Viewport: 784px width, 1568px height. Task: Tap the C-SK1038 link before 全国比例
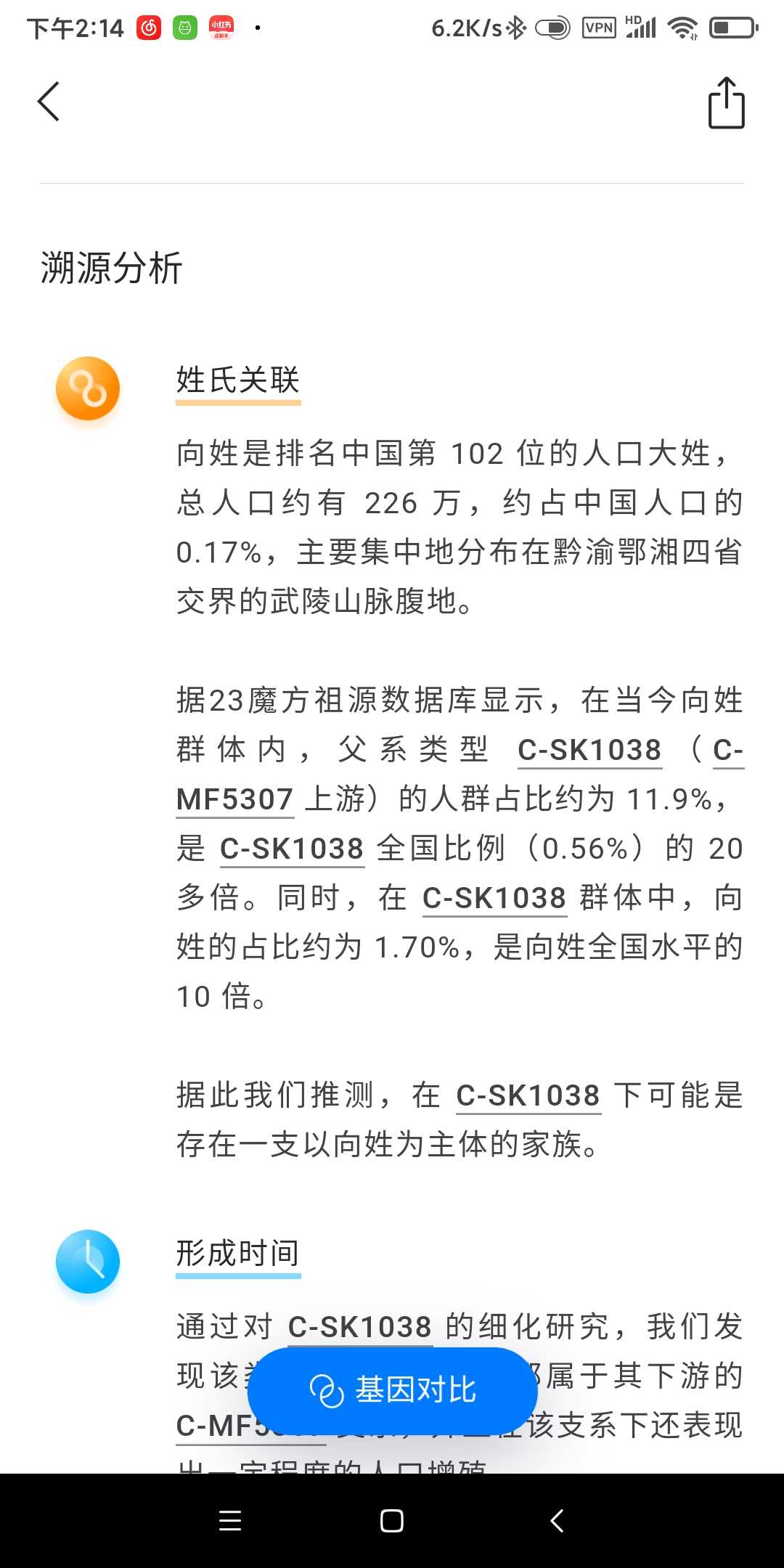292,849
